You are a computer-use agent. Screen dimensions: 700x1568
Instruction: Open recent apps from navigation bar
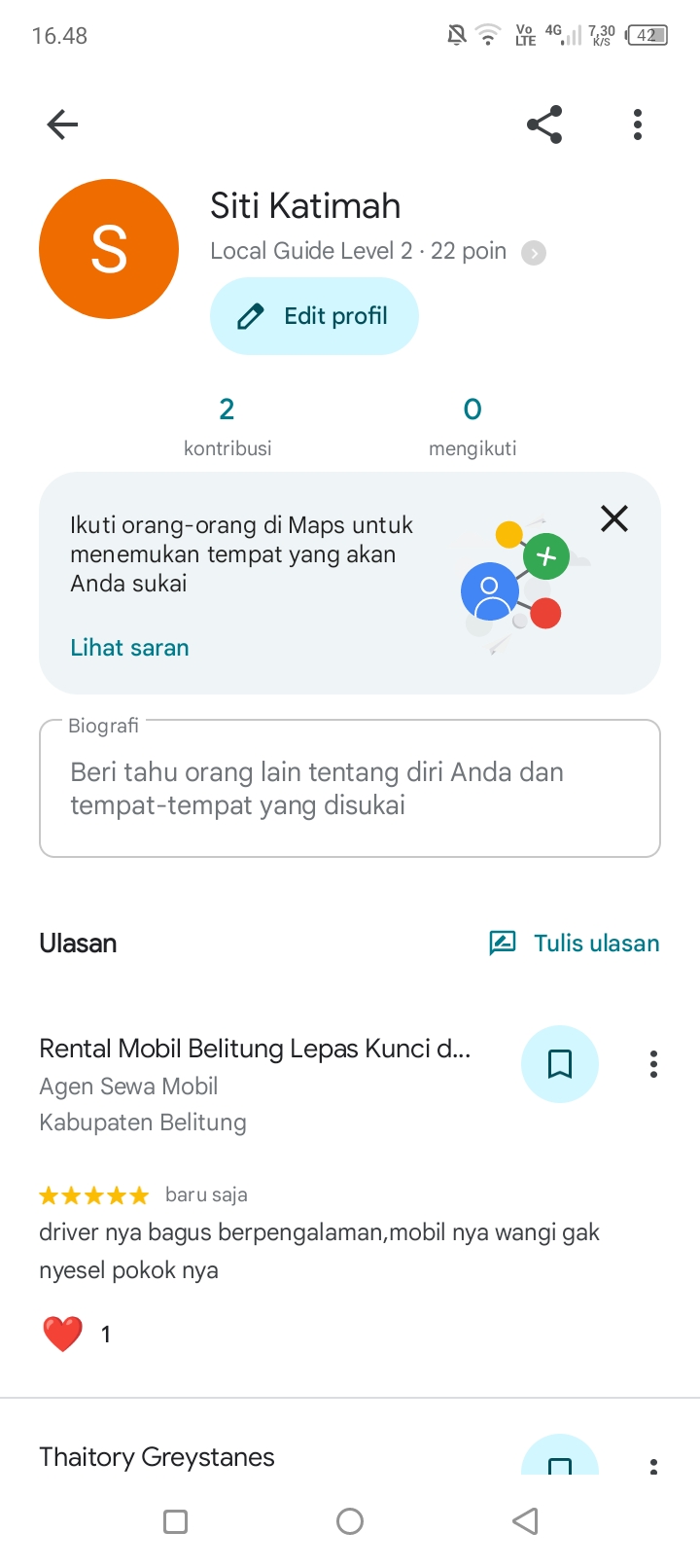coord(175,1521)
